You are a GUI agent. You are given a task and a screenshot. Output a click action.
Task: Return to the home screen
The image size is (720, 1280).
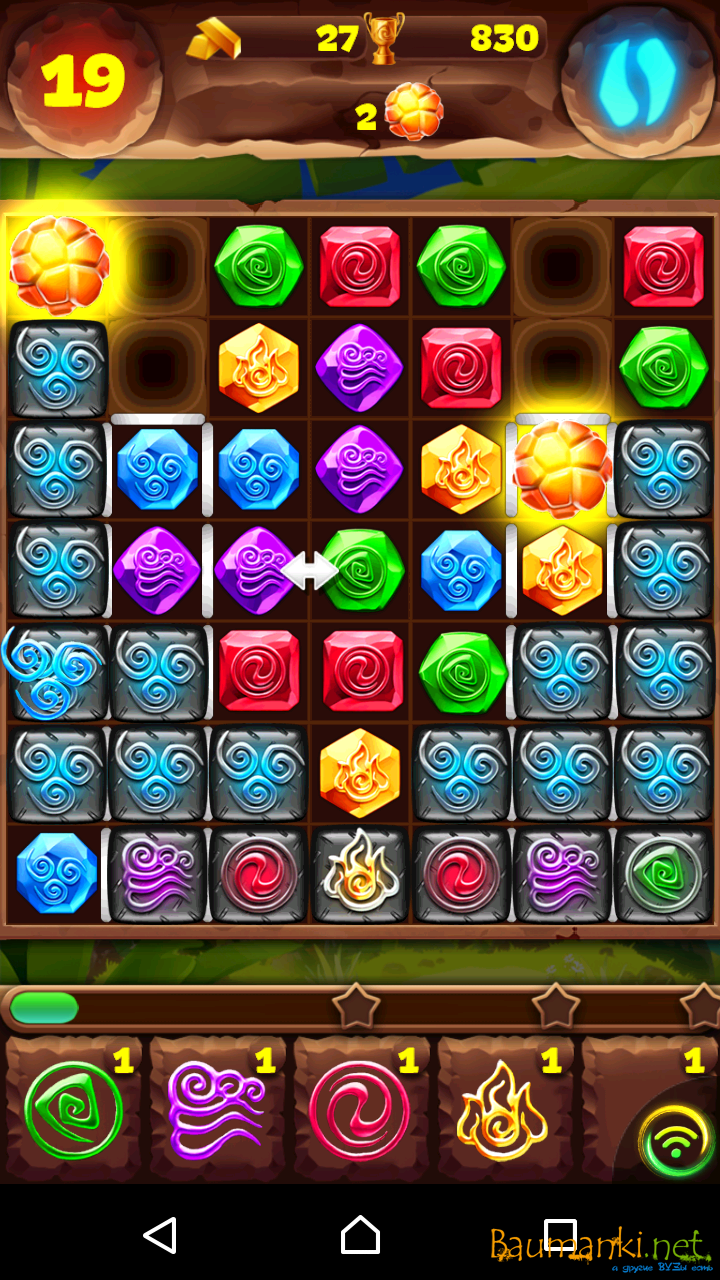(x=360, y=1236)
